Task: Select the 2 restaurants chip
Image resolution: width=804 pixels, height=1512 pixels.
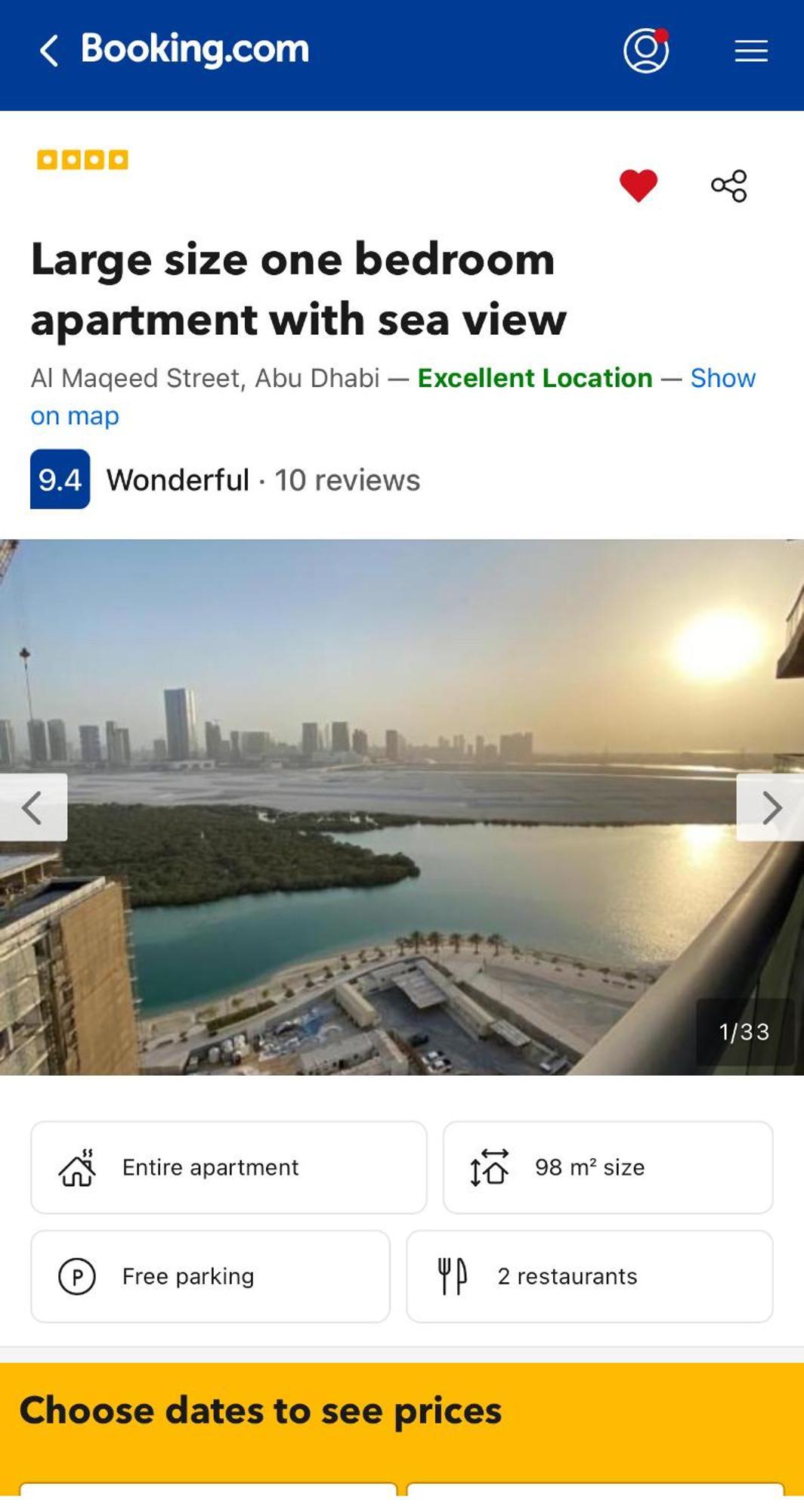Action: pyautogui.click(x=589, y=1276)
